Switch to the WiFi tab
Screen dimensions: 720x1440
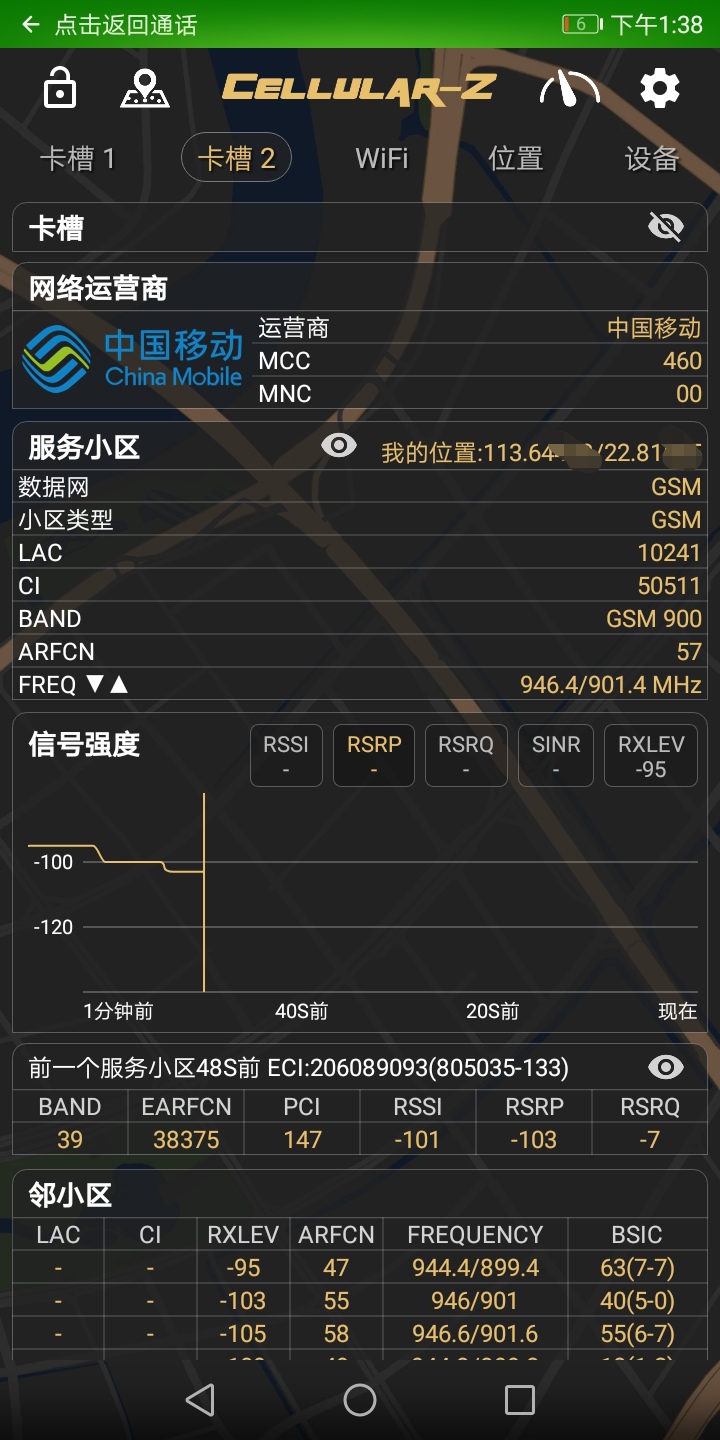click(382, 159)
